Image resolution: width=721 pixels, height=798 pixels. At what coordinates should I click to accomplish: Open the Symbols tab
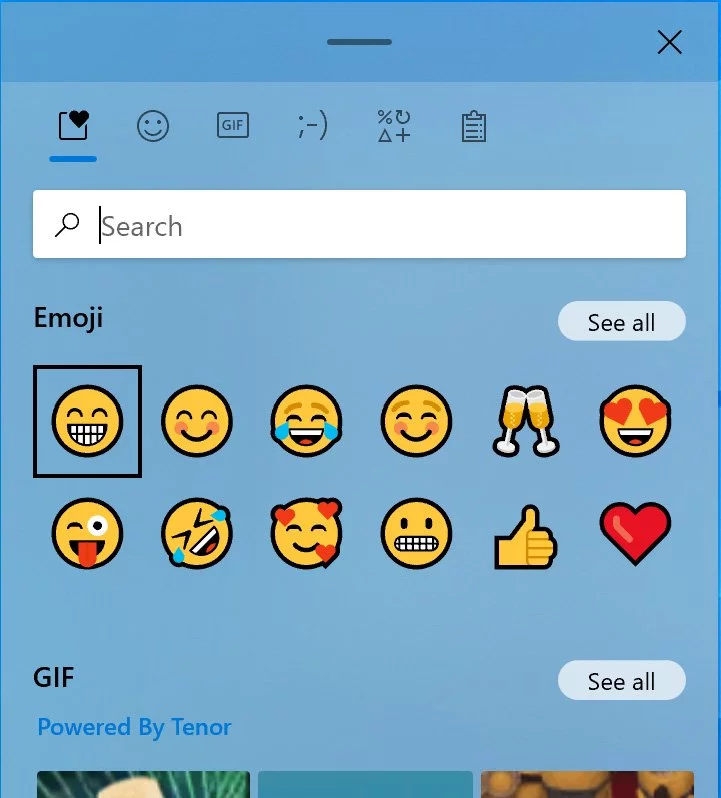[x=394, y=127]
